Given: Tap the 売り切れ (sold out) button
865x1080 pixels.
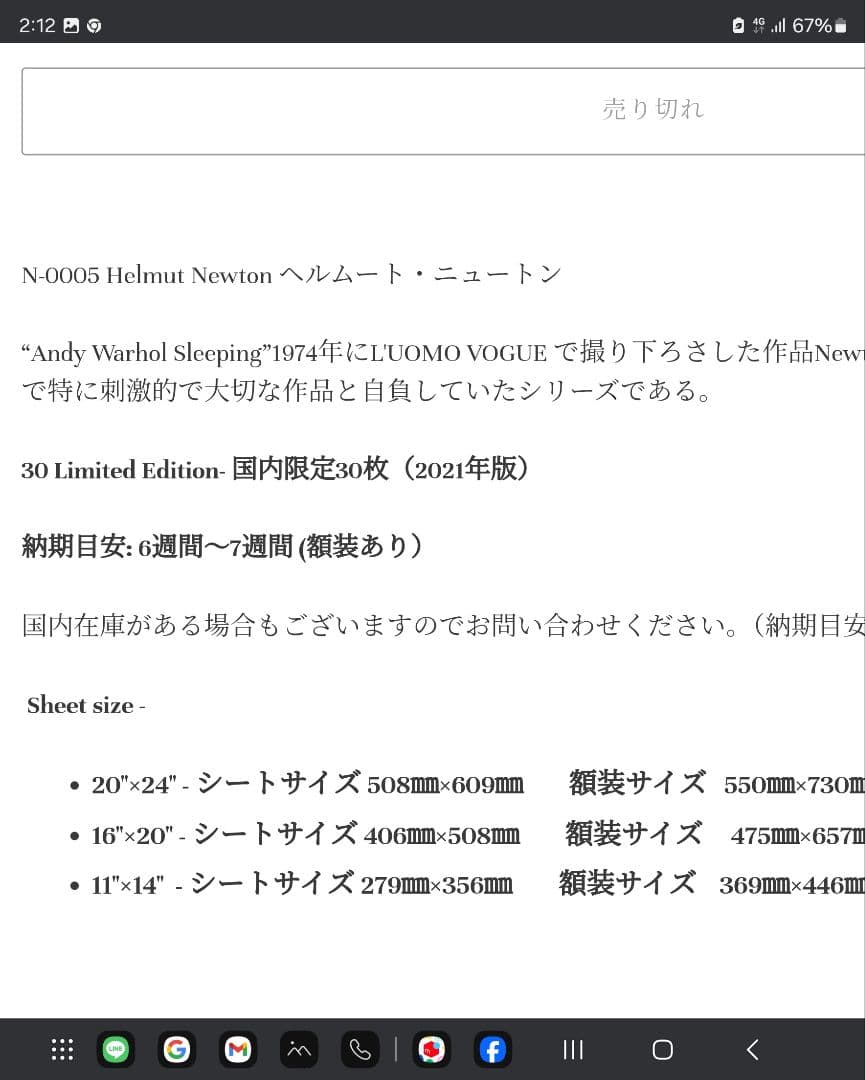Looking at the screenshot, I should pos(654,108).
